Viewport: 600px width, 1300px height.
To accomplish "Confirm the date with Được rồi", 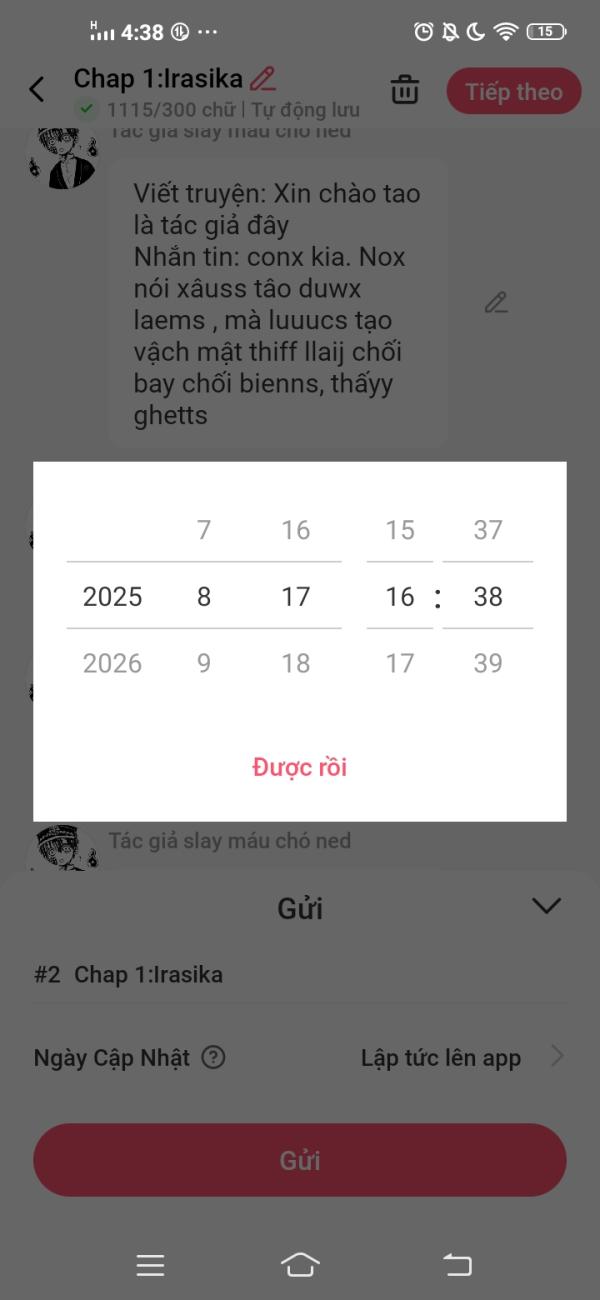I will click(300, 767).
